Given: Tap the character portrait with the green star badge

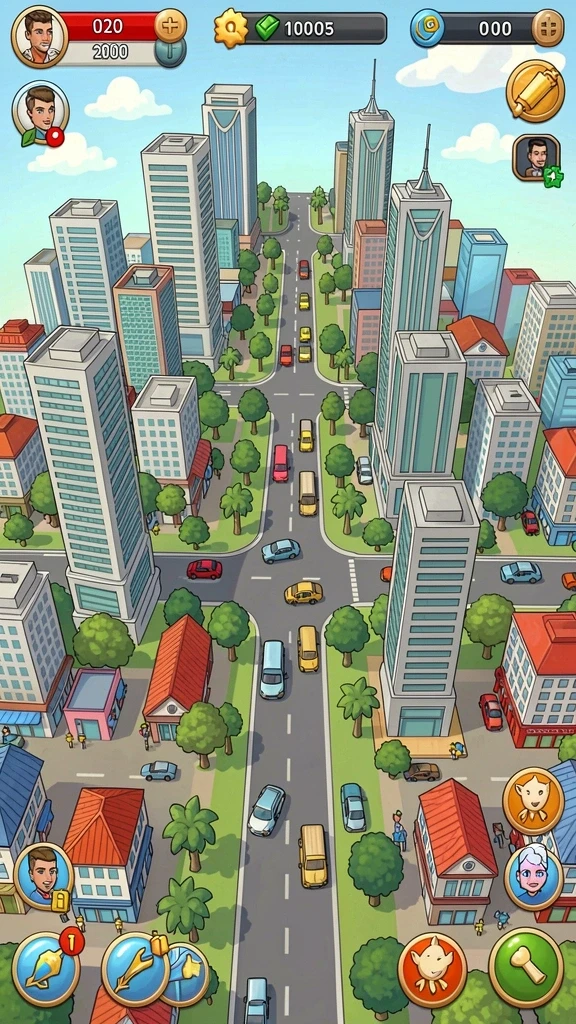Looking at the screenshot, I should pos(536,159).
